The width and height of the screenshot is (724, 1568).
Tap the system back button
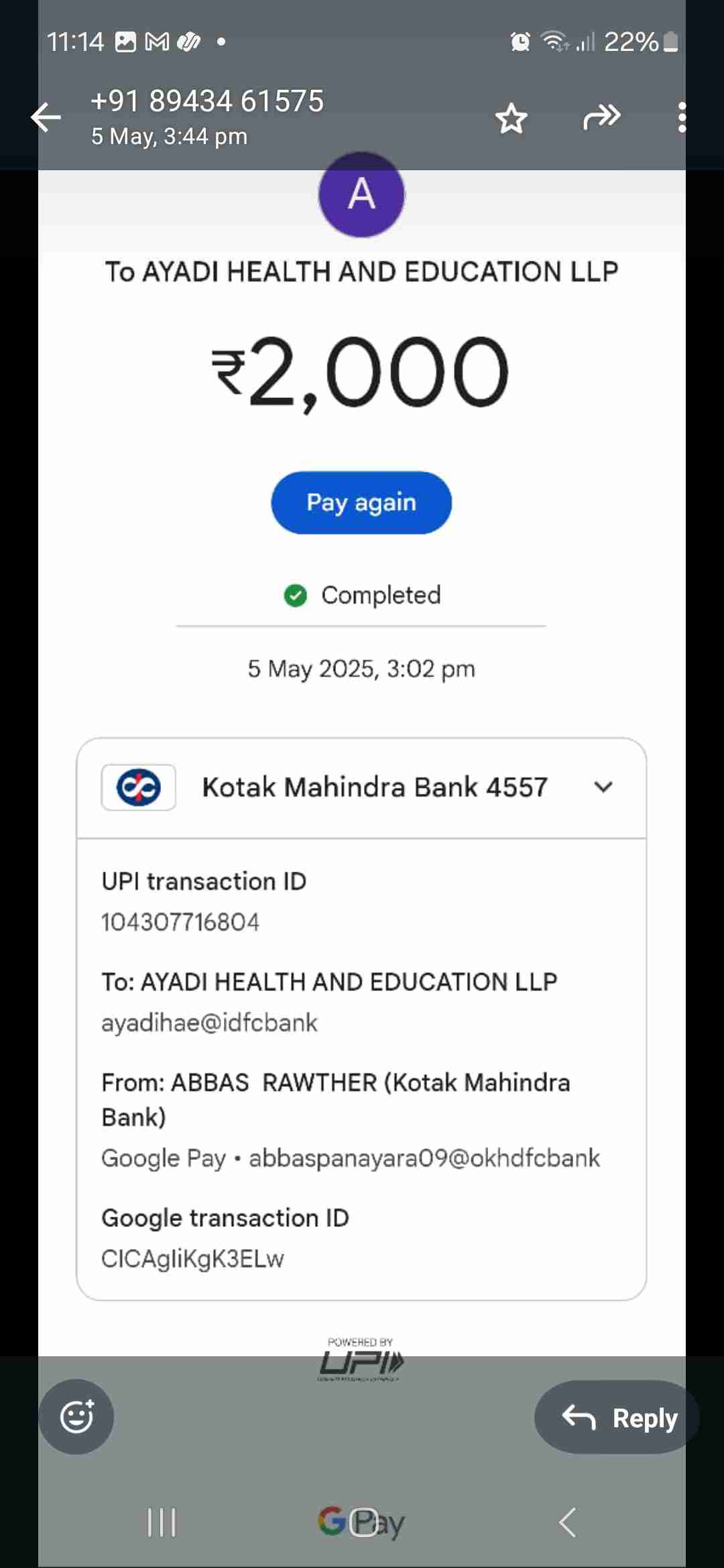(x=567, y=1522)
